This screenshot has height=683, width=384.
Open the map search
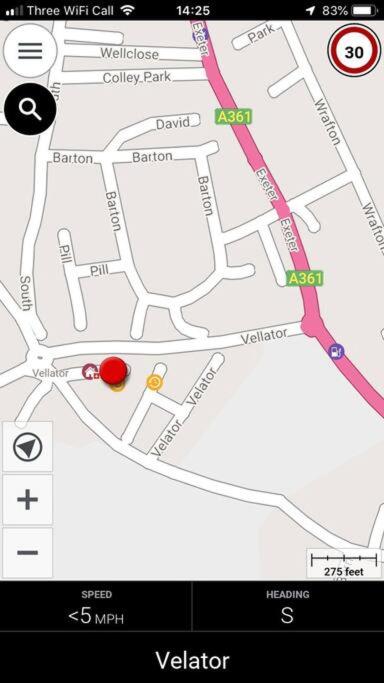point(30,109)
